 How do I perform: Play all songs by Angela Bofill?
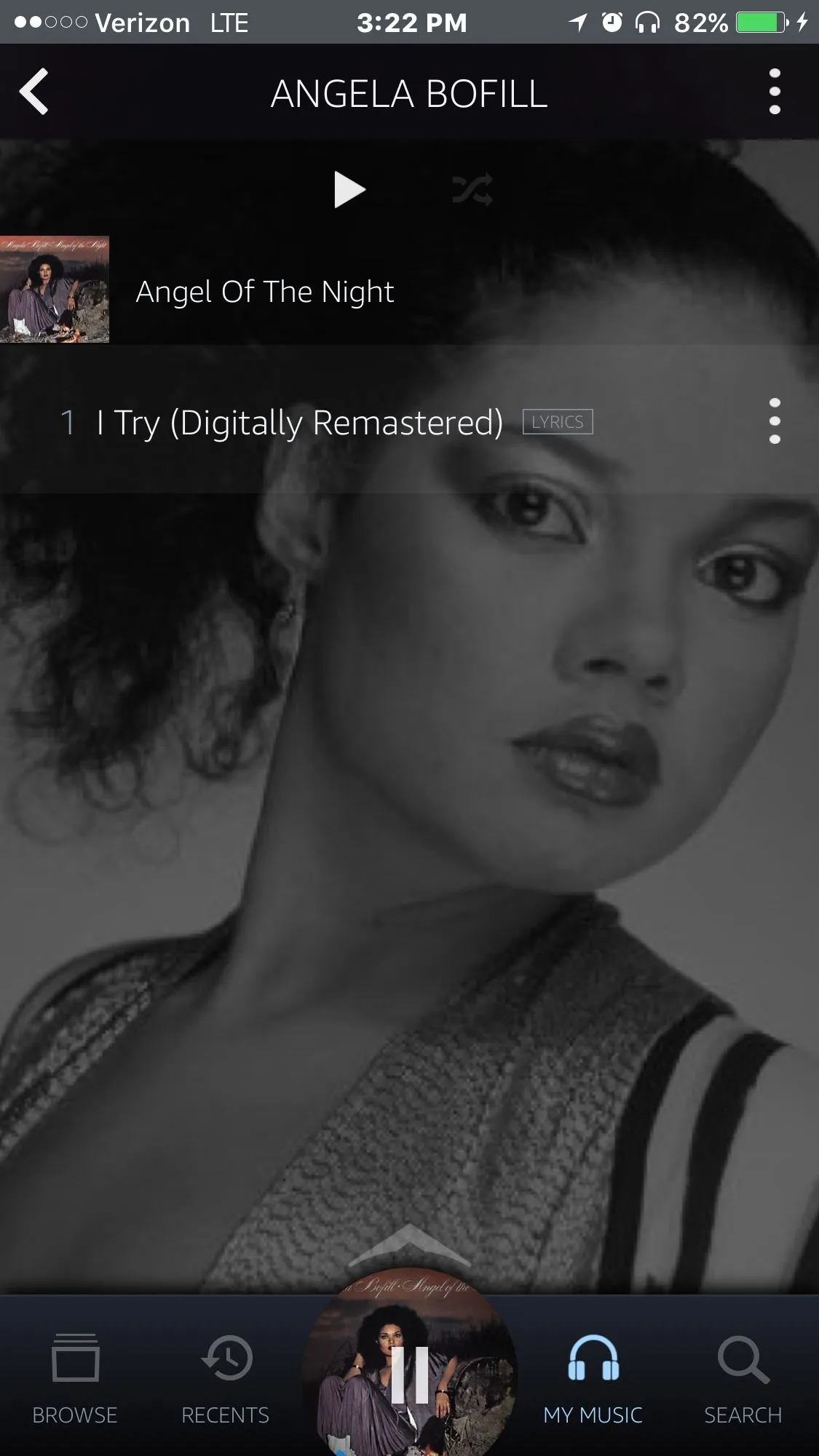click(x=349, y=190)
